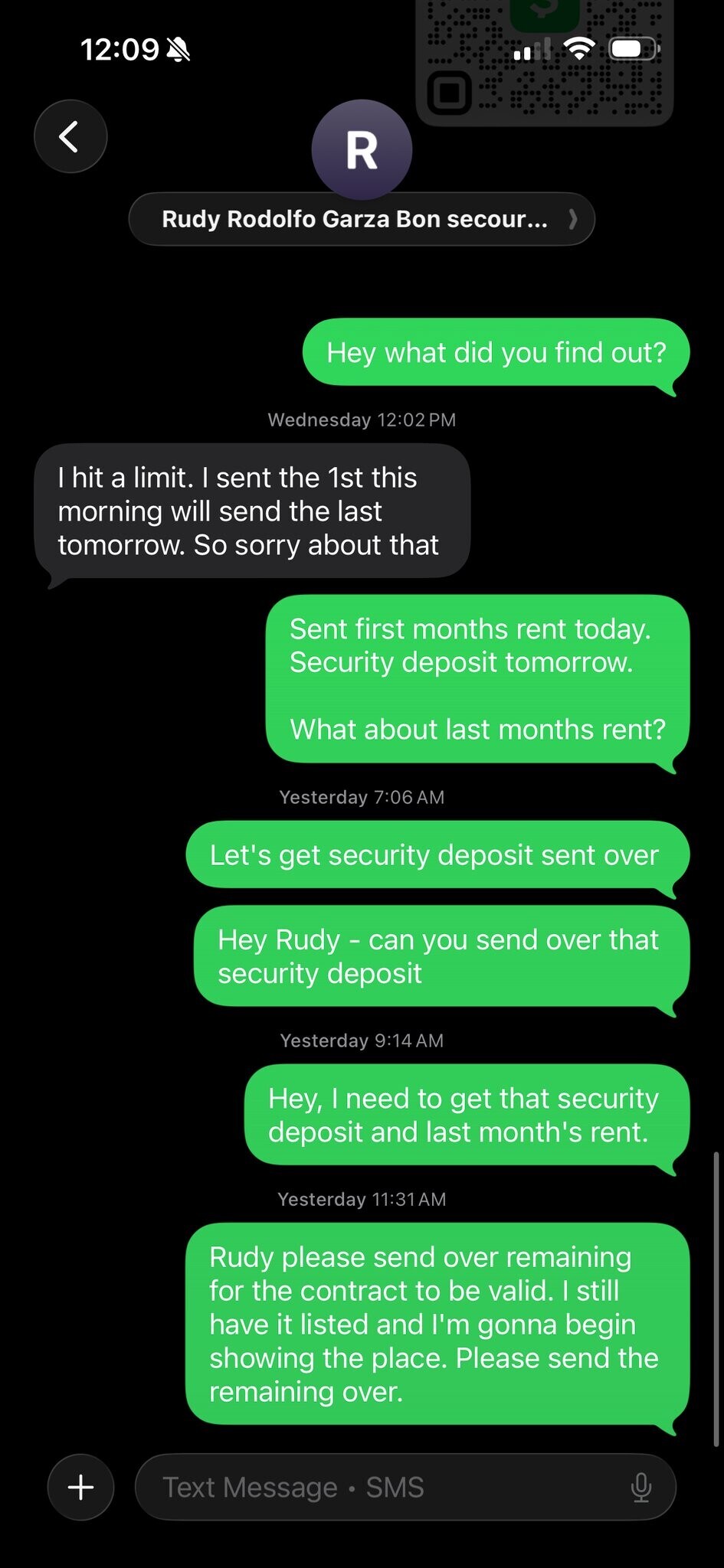Focus the Text Message SMS field

[383, 1487]
